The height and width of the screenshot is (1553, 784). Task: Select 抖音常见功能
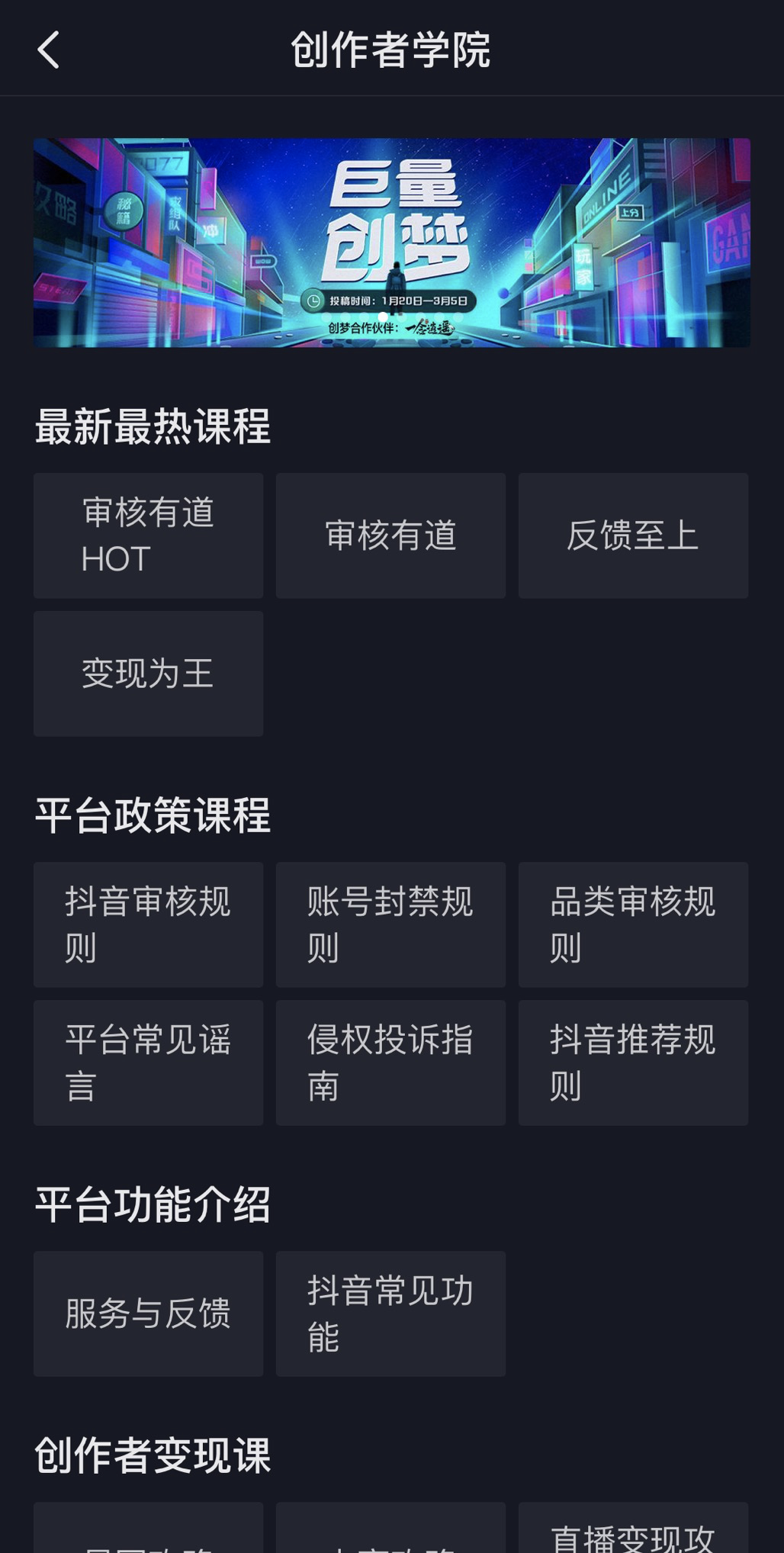point(390,1313)
